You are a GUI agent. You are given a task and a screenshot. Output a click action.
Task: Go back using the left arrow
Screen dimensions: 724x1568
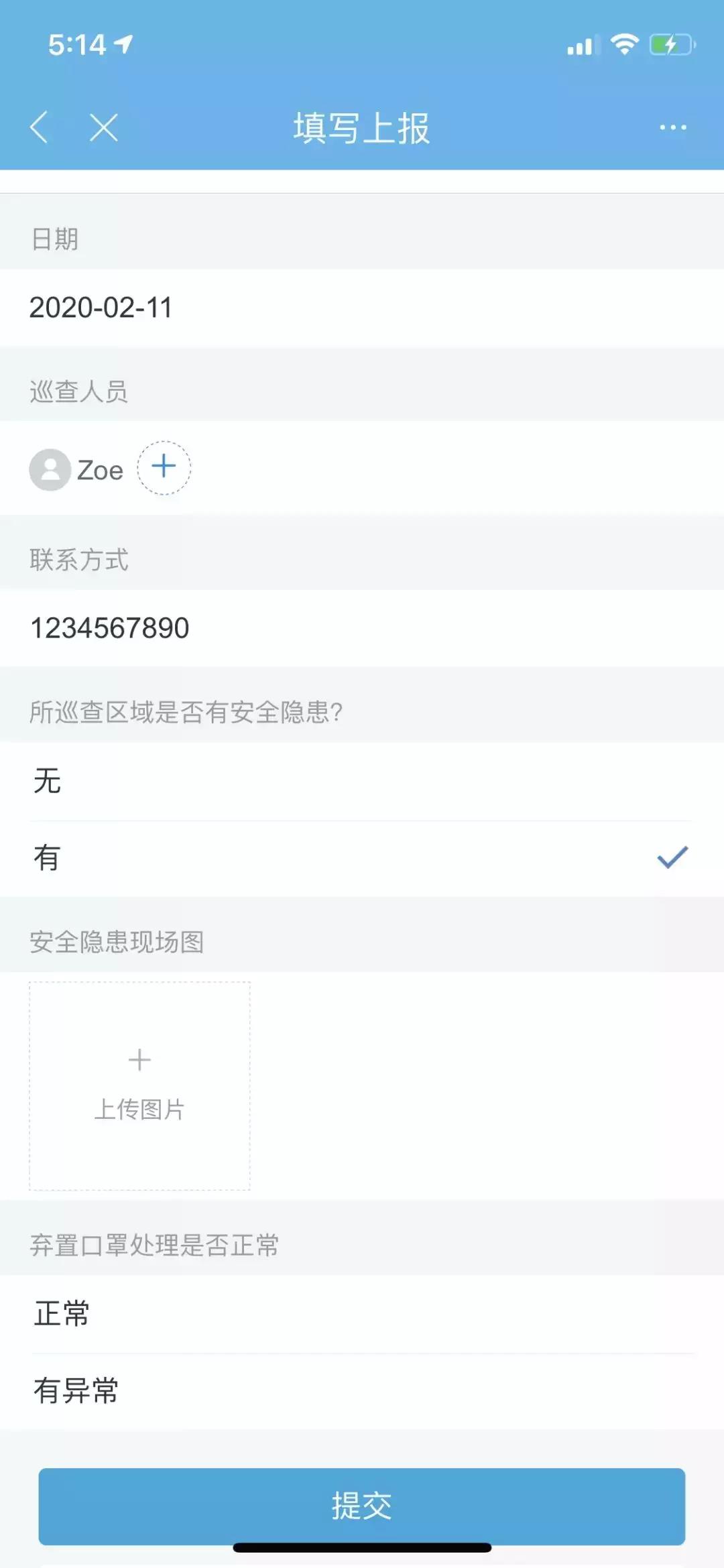coord(39,127)
